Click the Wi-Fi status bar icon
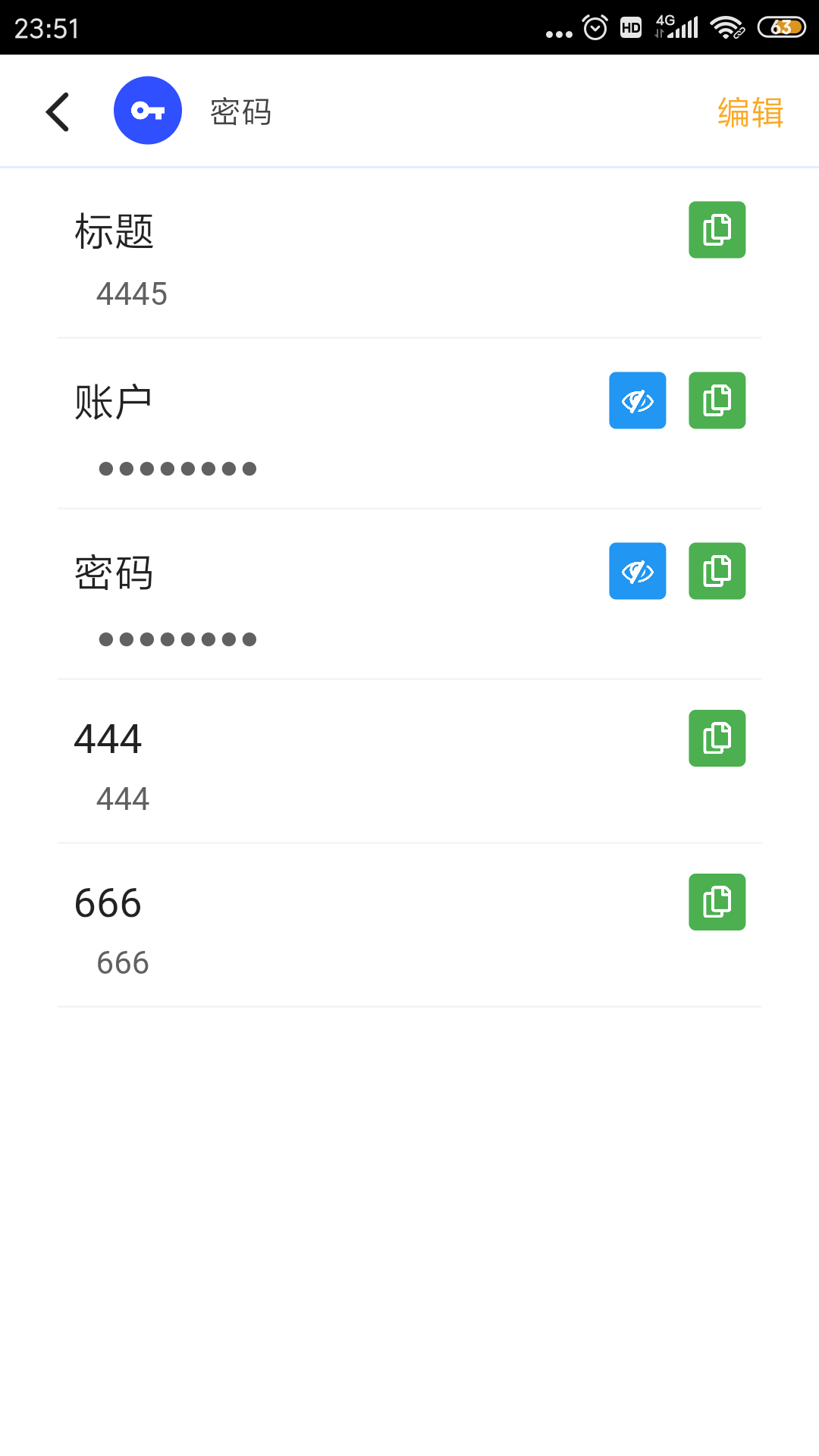 tap(724, 27)
